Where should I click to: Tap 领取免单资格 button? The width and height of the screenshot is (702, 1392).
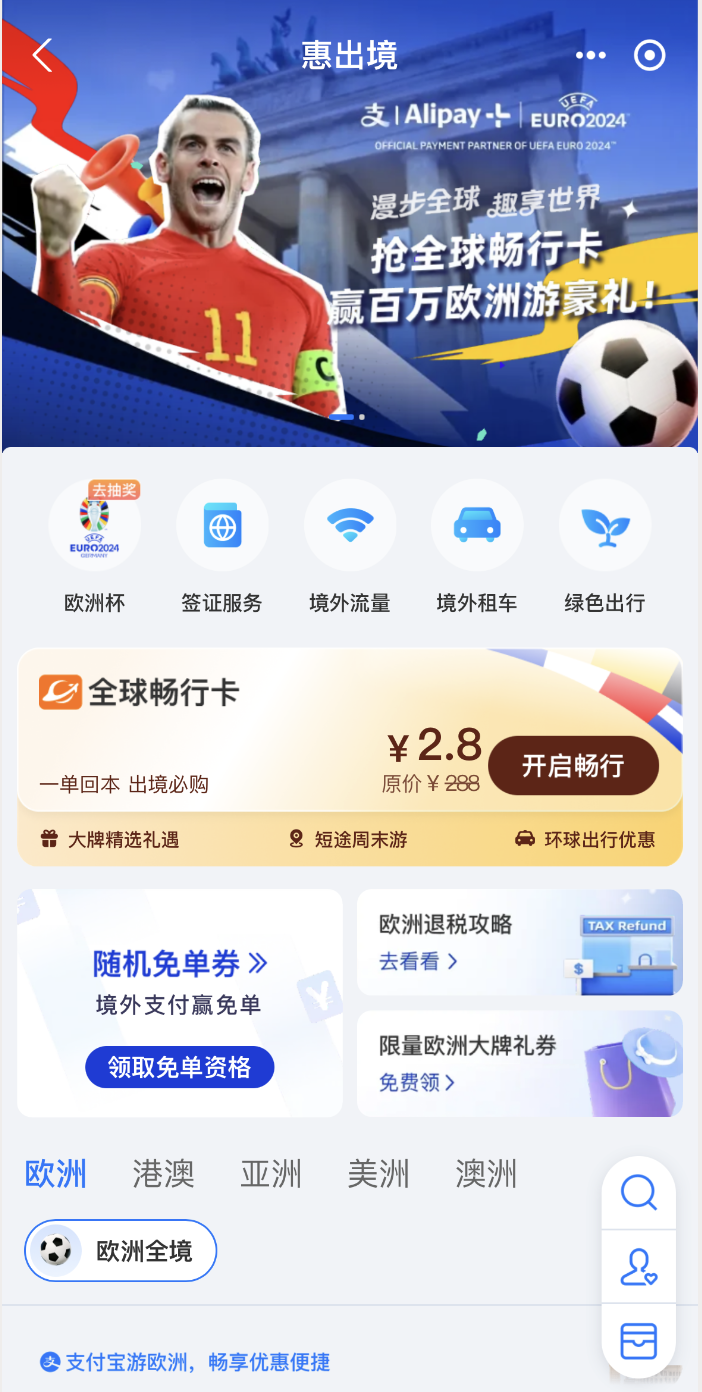point(180,1067)
